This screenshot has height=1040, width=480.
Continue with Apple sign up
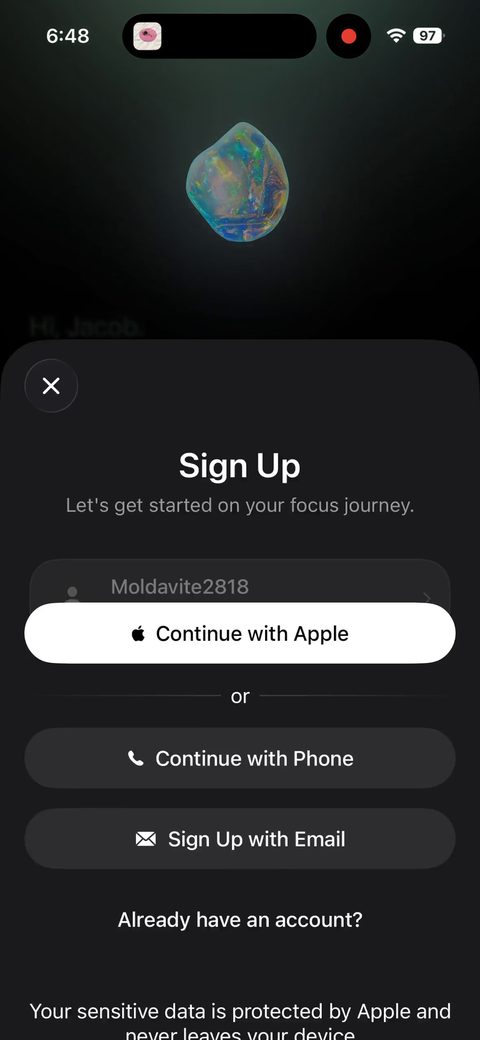pos(240,633)
